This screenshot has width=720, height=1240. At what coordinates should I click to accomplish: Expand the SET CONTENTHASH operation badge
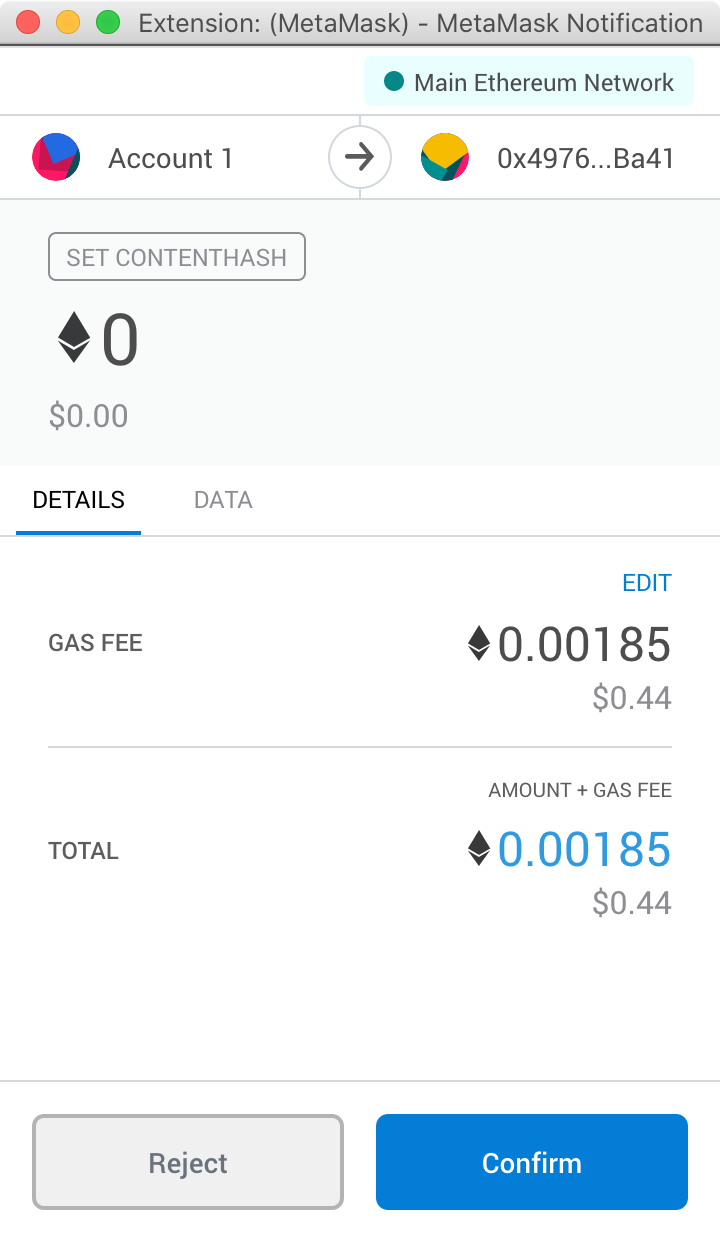pos(176,256)
